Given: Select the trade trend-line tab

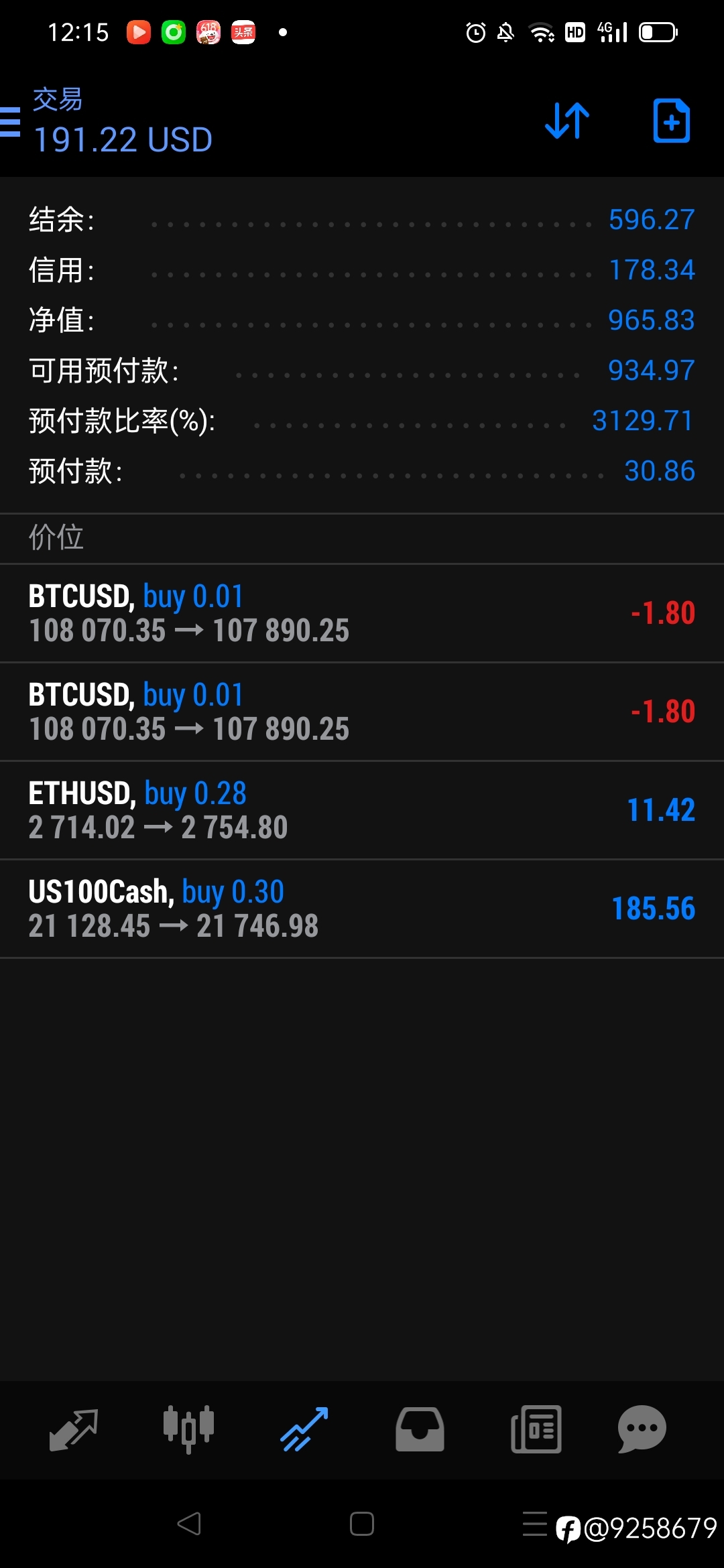Looking at the screenshot, I should tap(304, 1429).
